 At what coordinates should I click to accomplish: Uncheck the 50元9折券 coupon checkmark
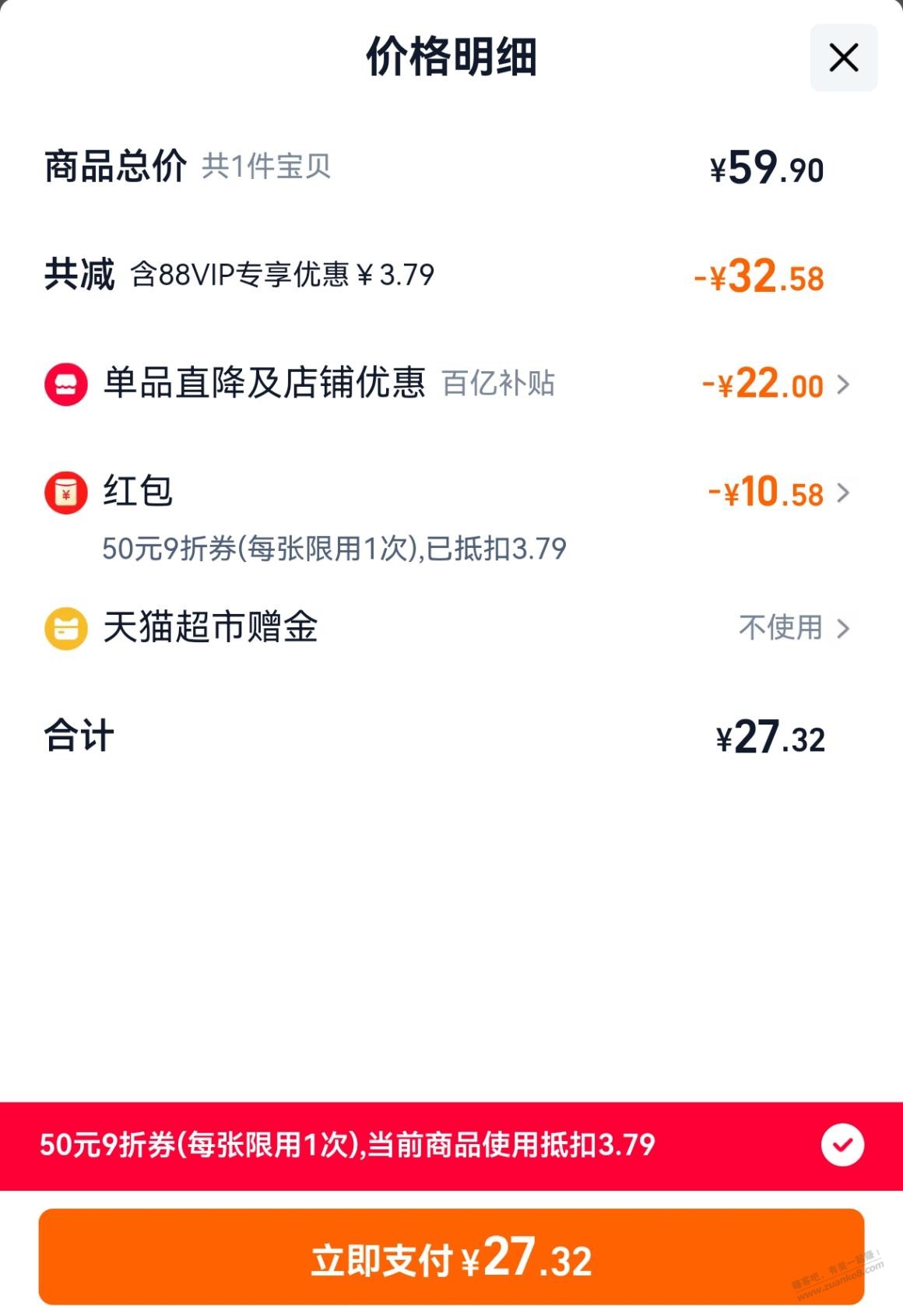click(x=842, y=1145)
